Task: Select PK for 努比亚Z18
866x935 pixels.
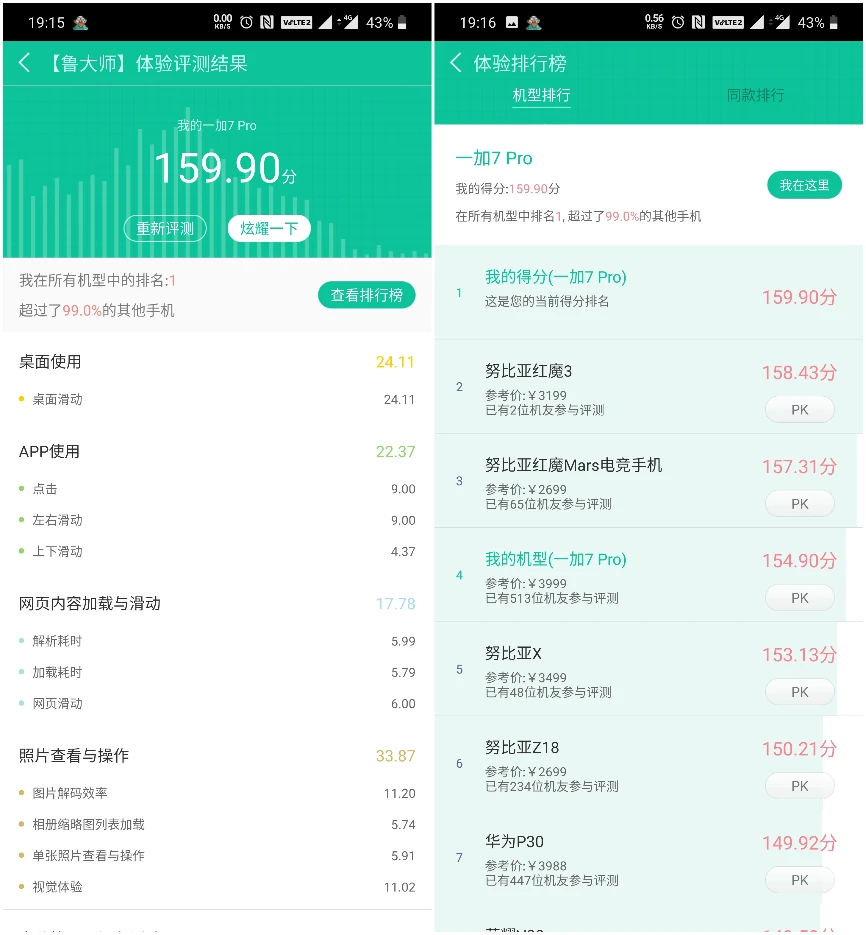Action: pos(800,786)
